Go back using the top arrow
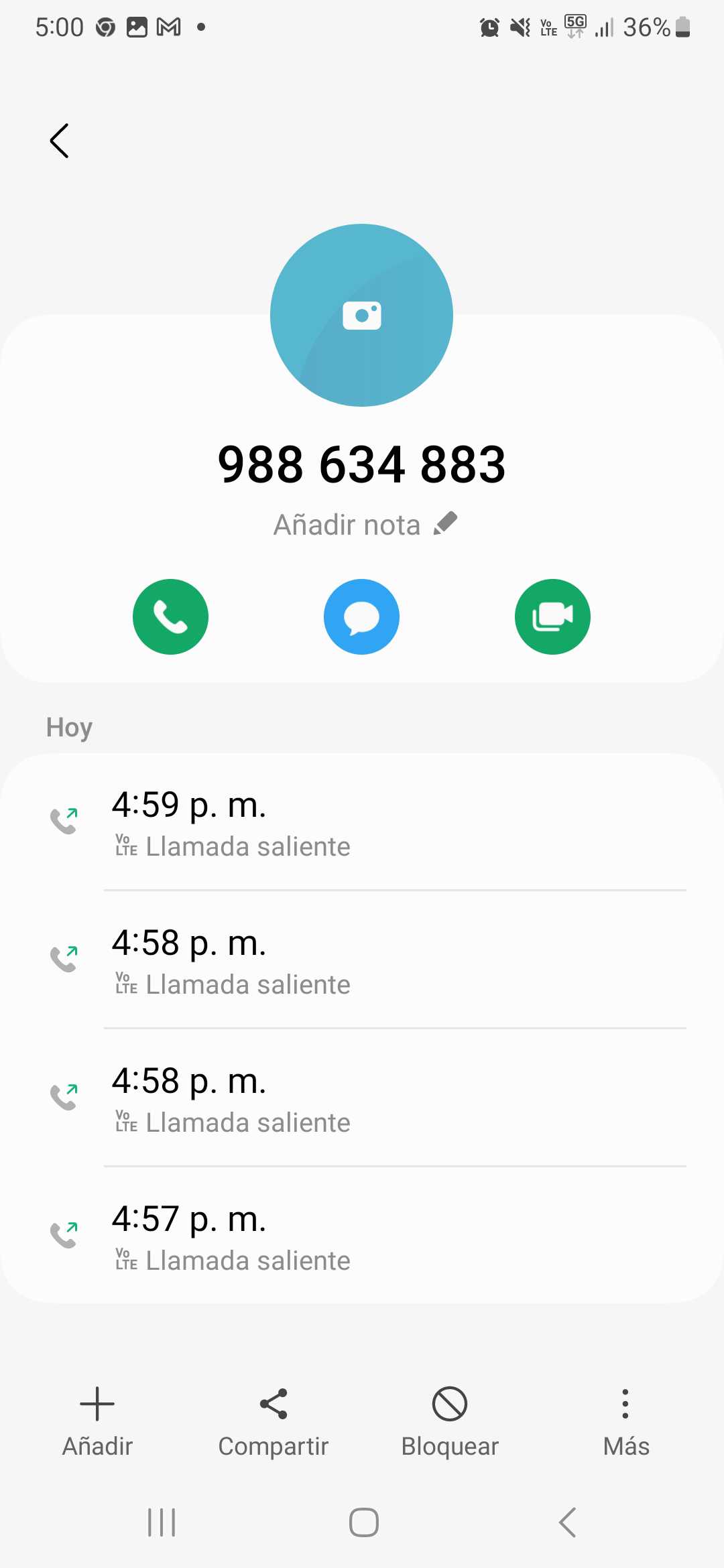The height and width of the screenshot is (1568, 724). pyautogui.click(x=60, y=141)
